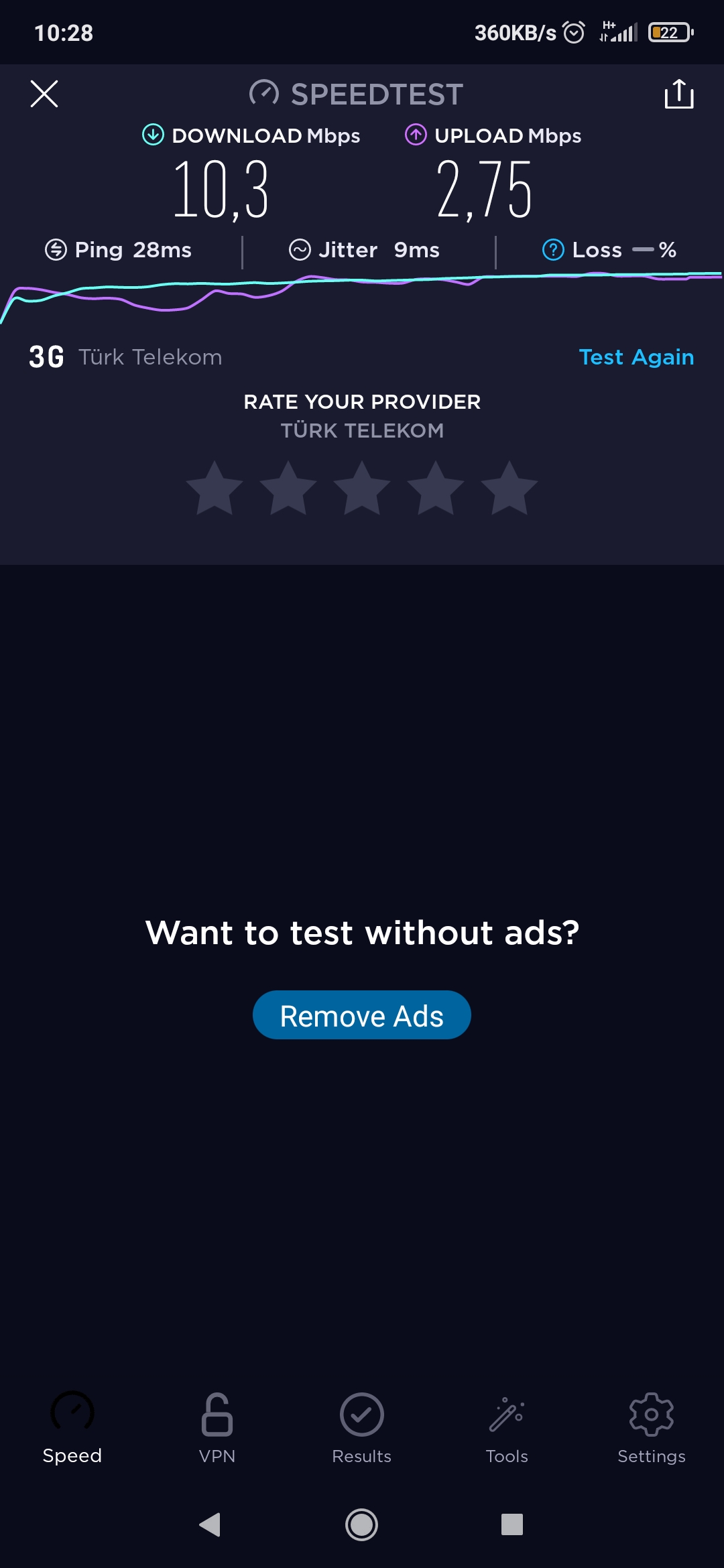Open the Loss help question icon
724x1568 pixels.
coord(553,250)
